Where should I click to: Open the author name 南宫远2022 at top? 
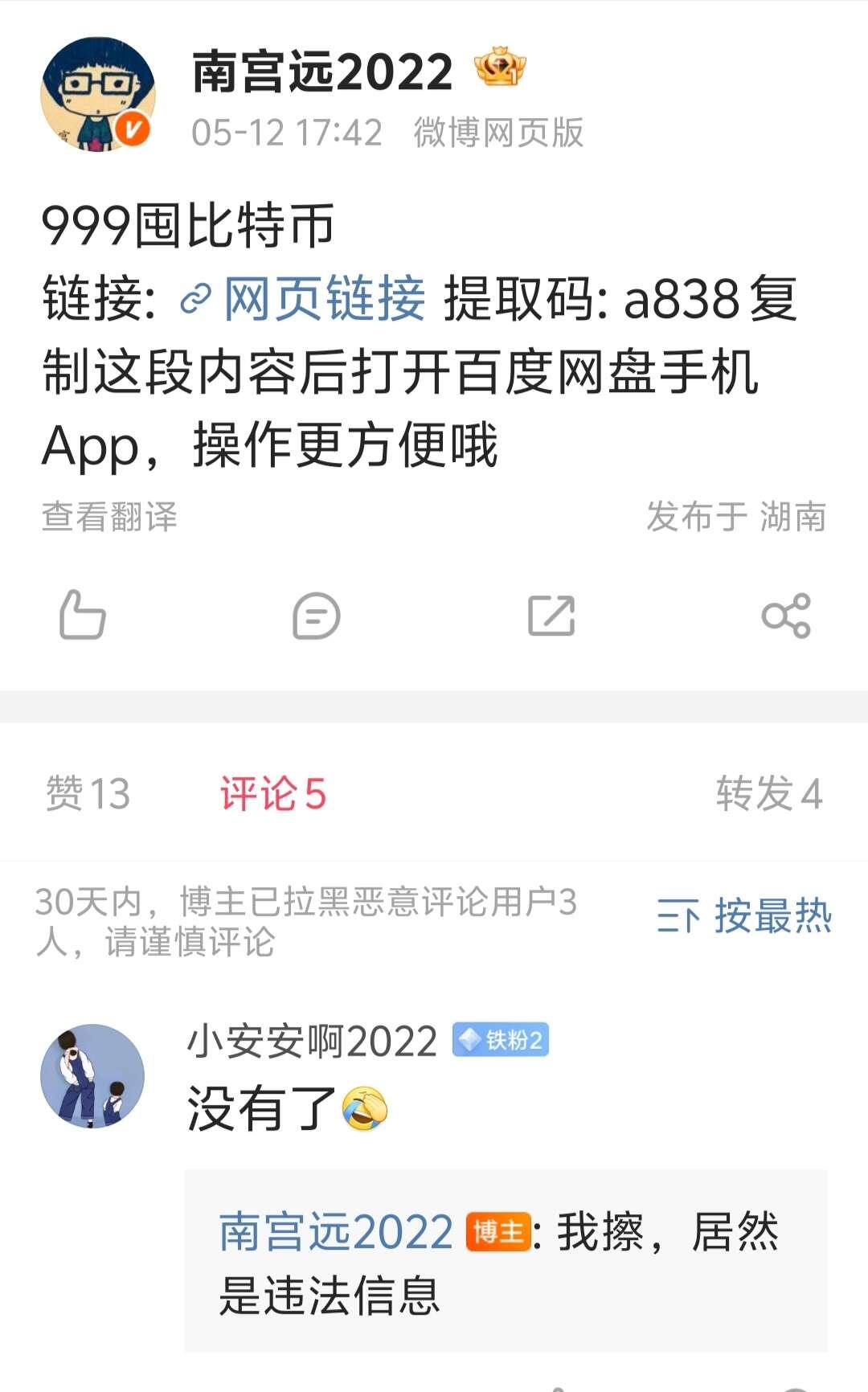click(x=322, y=72)
